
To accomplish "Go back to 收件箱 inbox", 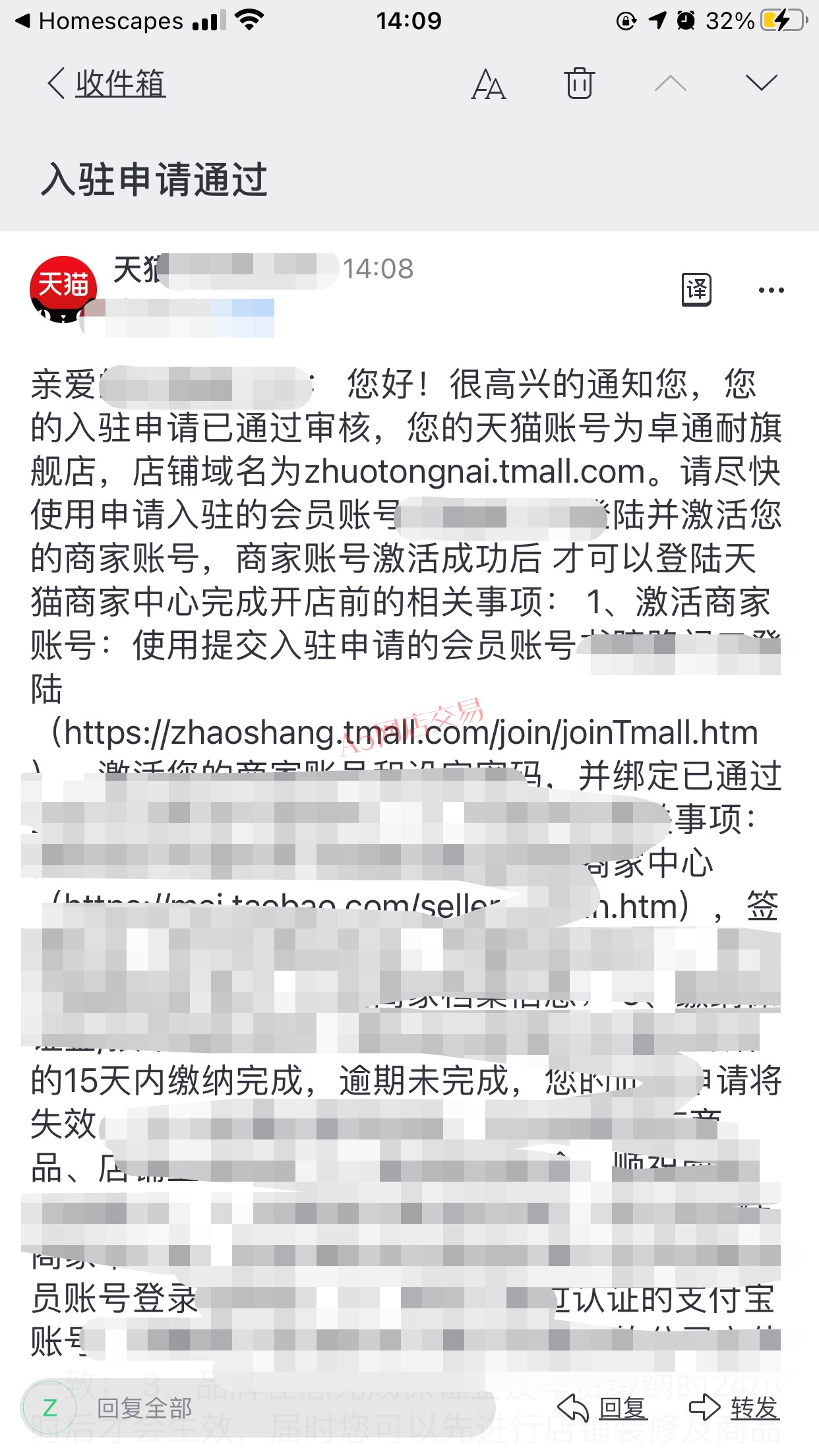I will [x=107, y=84].
